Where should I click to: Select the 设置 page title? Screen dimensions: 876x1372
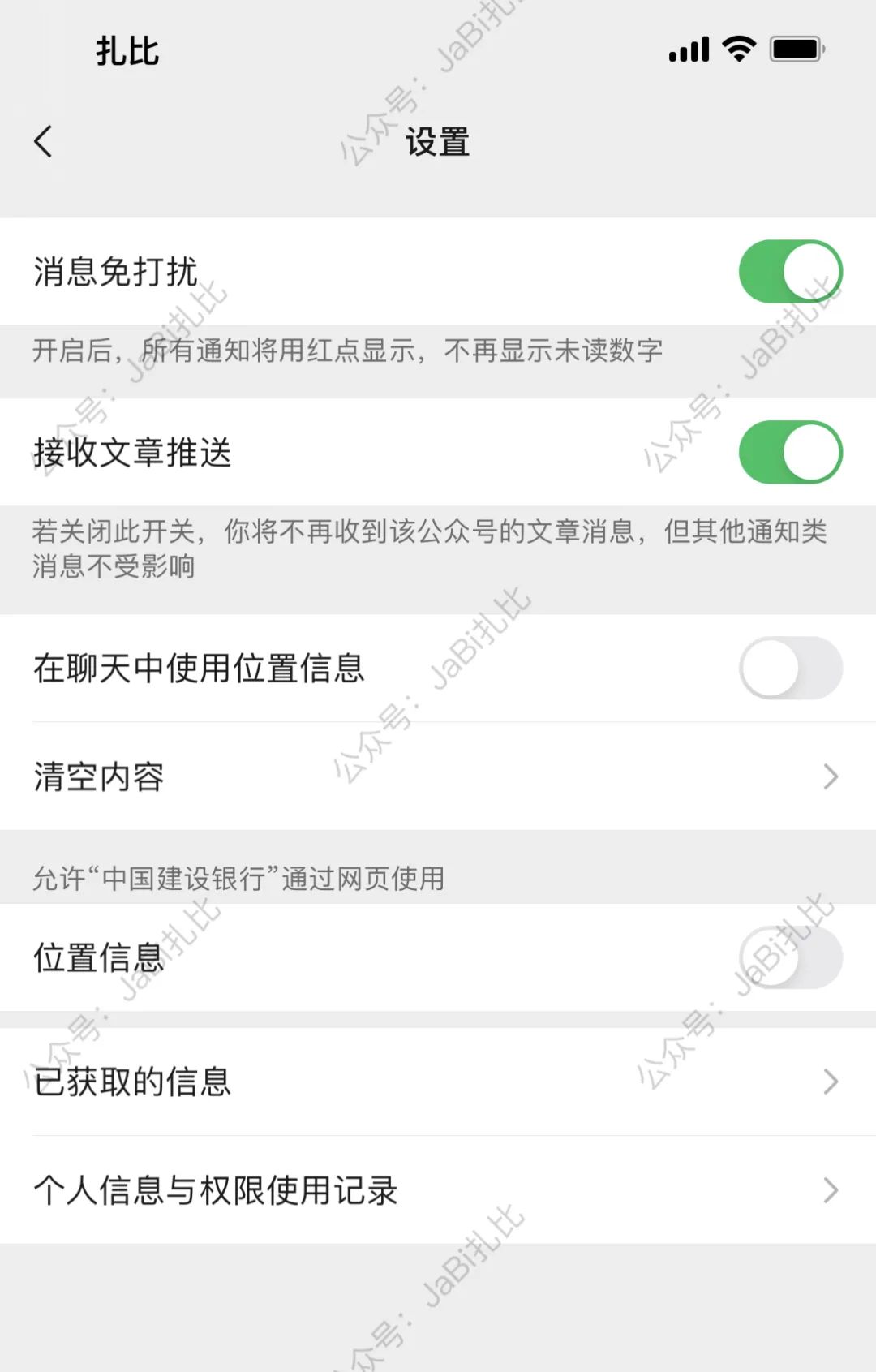(x=438, y=143)
